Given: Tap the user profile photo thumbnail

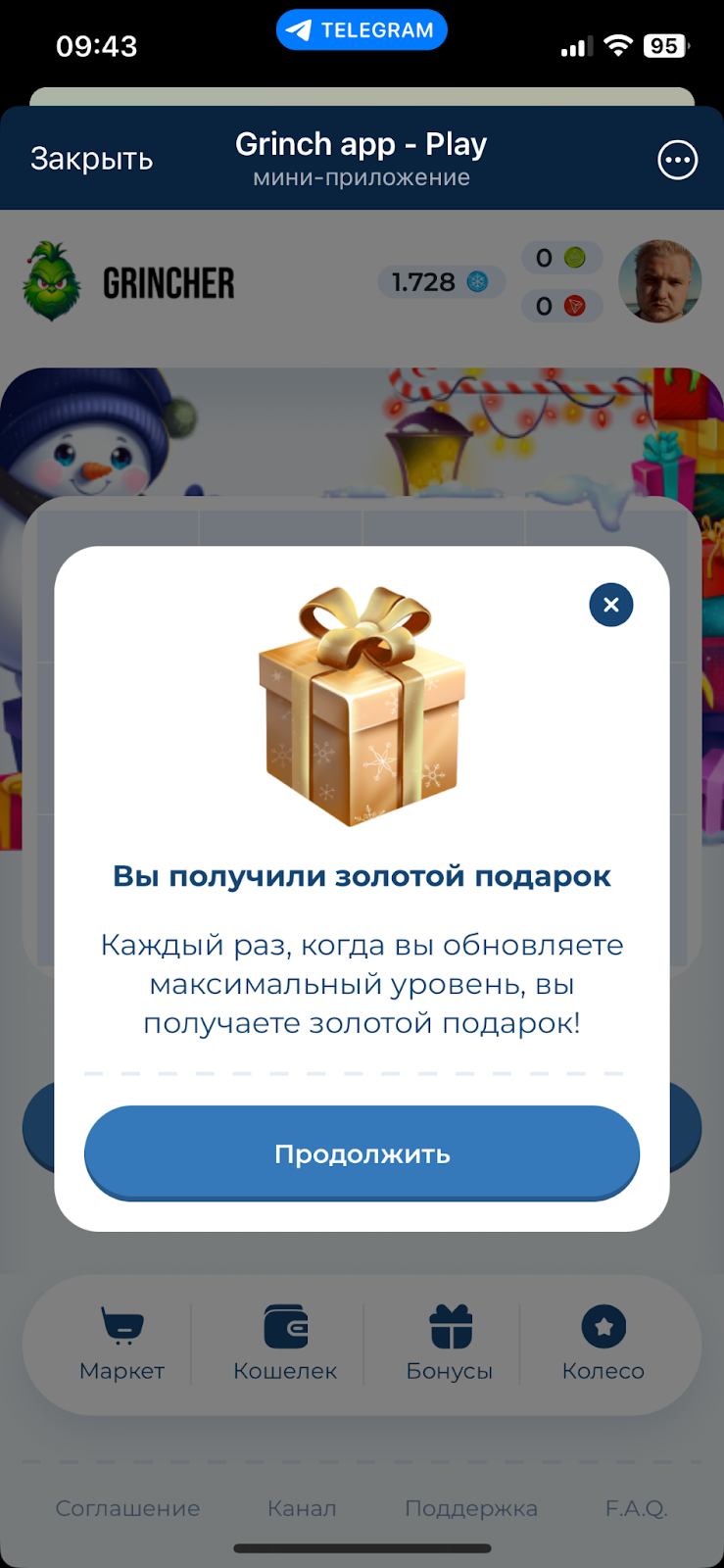Looking at the screenshot, I should (x=660, y=281).
